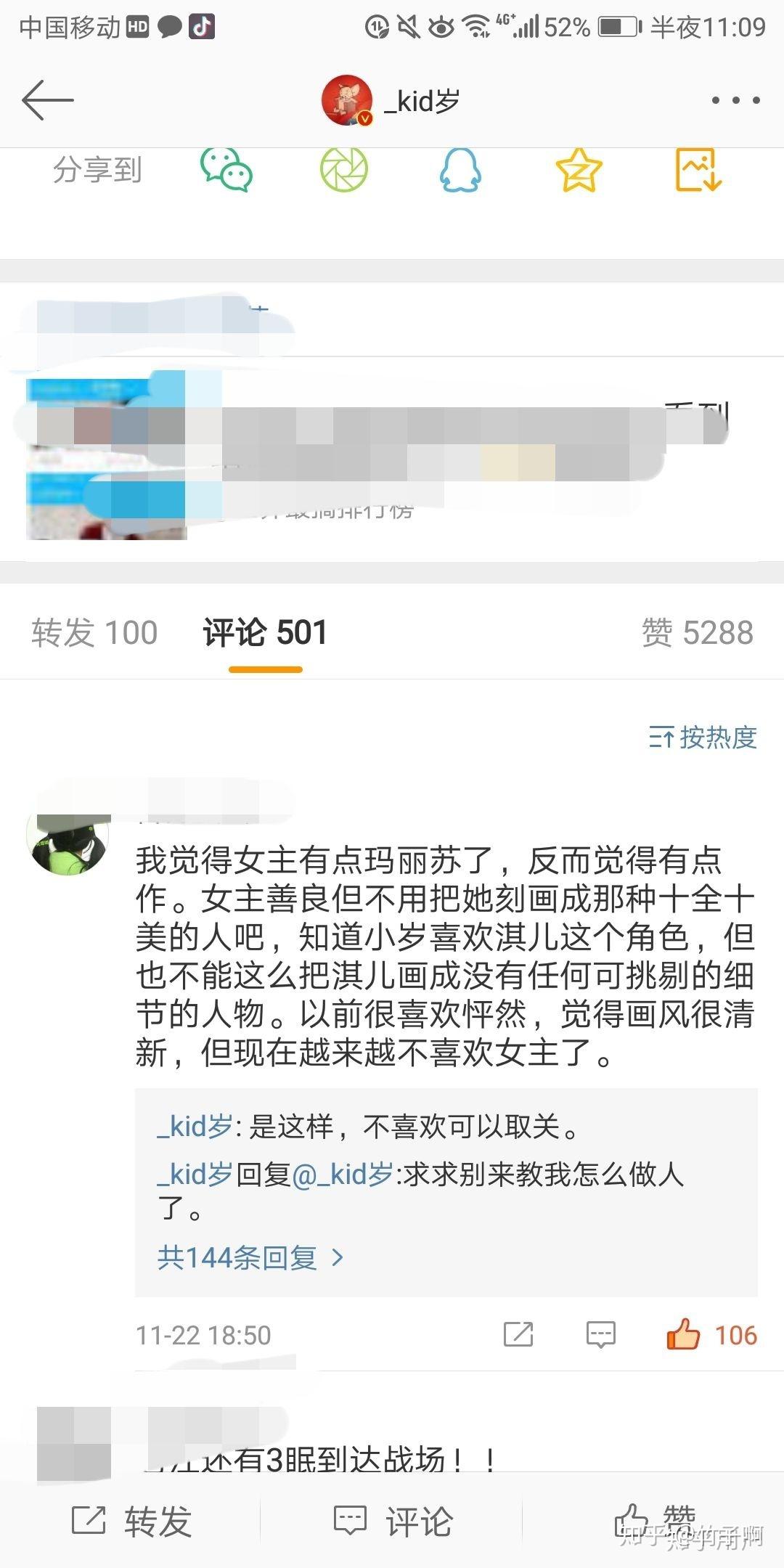Share the post to WeChat
Image resolution: width=784 pixels, height=1568 pixels.
click(226, 170)
